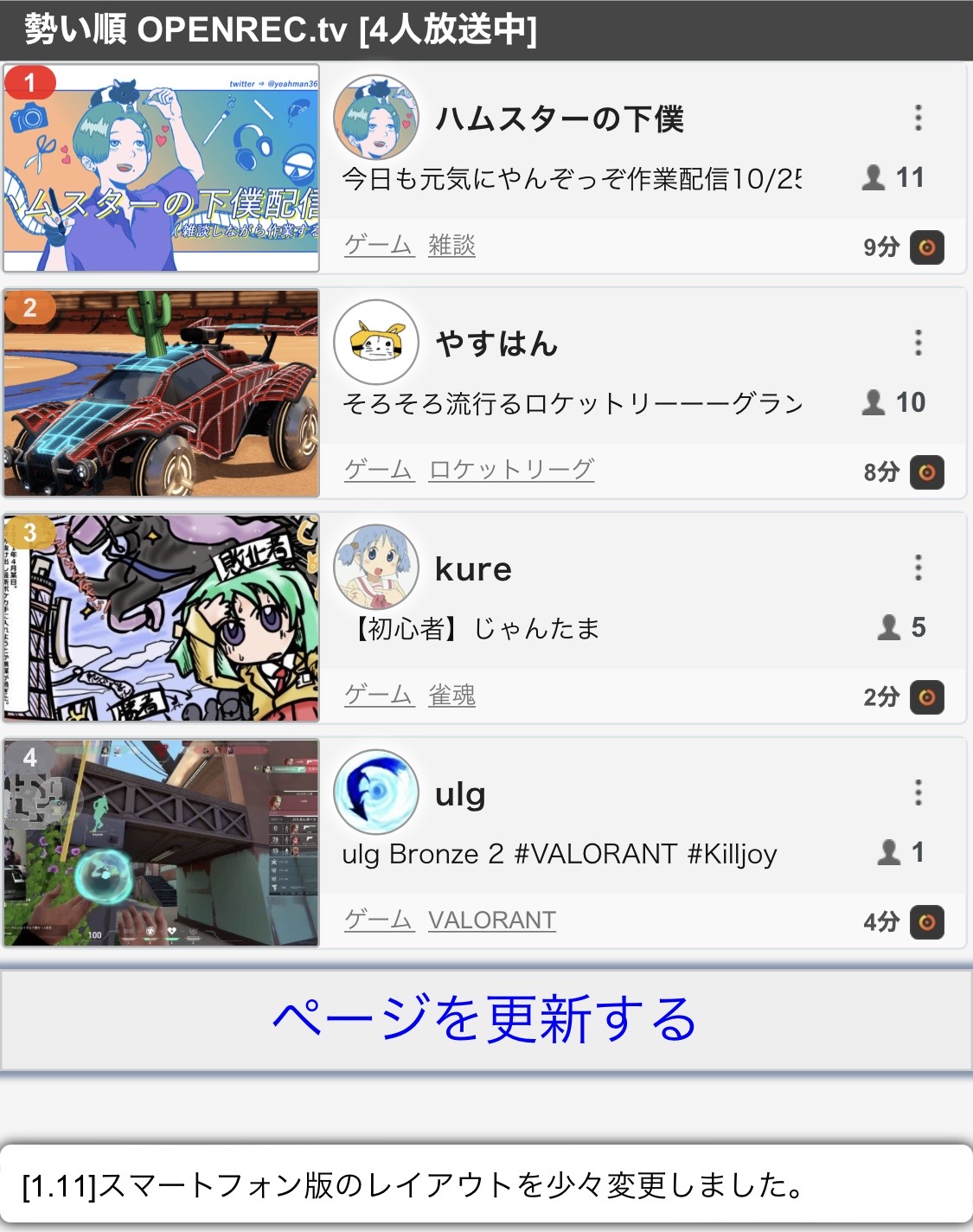Viewport: 973px width, 1232px height.
Task: Open overflow menu for kure
Action: point(919,568)
